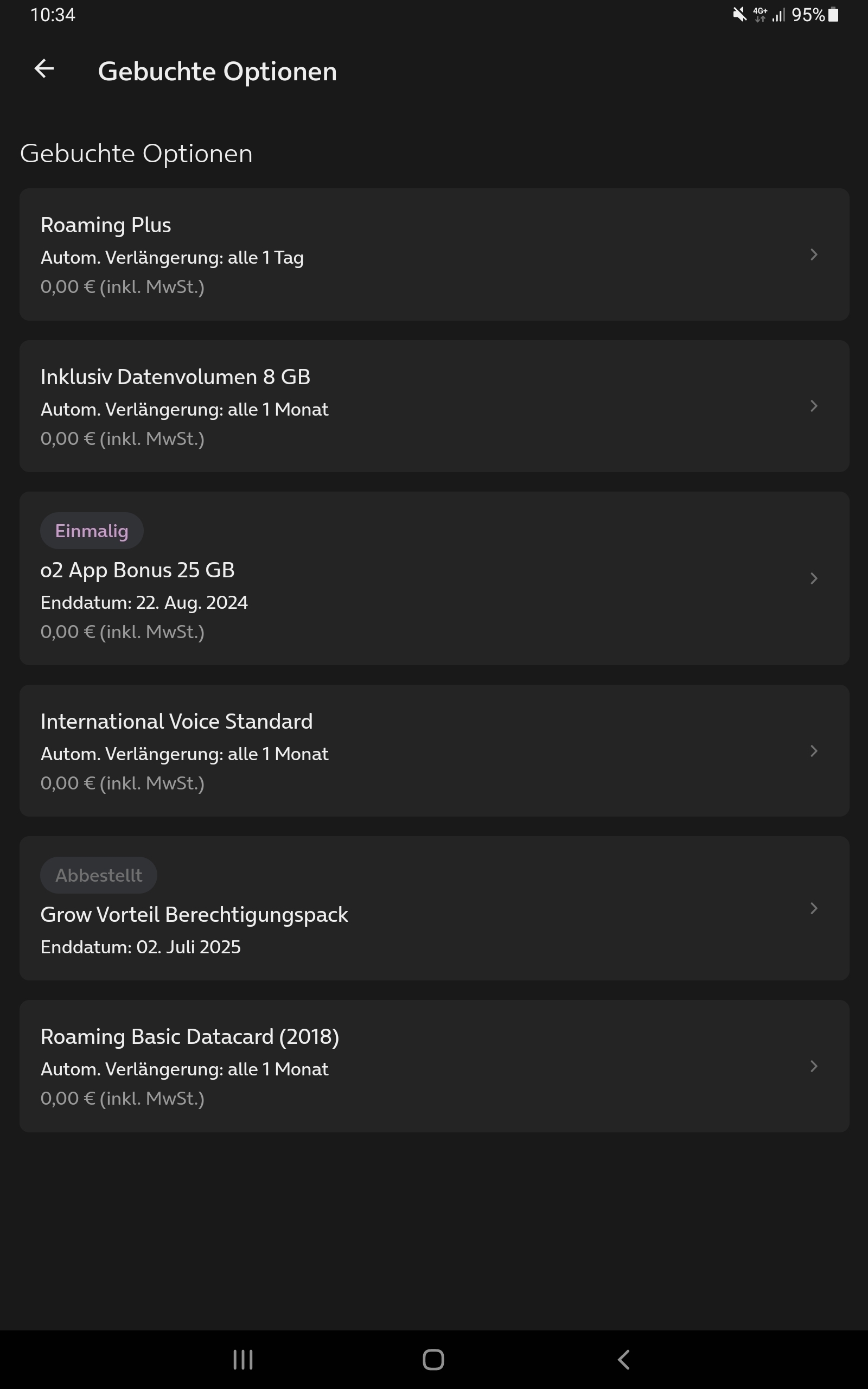Open International Voice Standard option

point(434,751)
